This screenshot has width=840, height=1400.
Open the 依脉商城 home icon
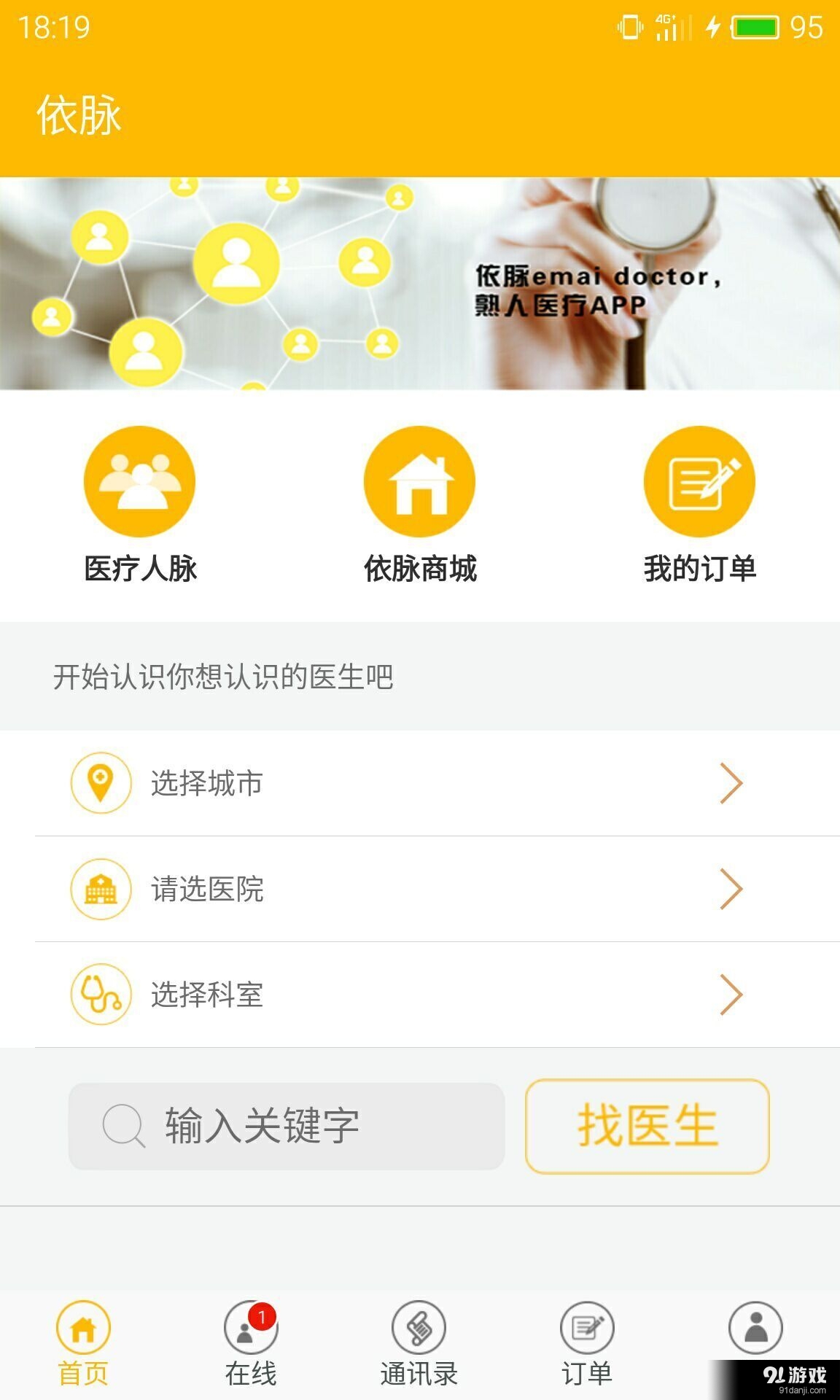pyautogui.click(x=419, y=481)
